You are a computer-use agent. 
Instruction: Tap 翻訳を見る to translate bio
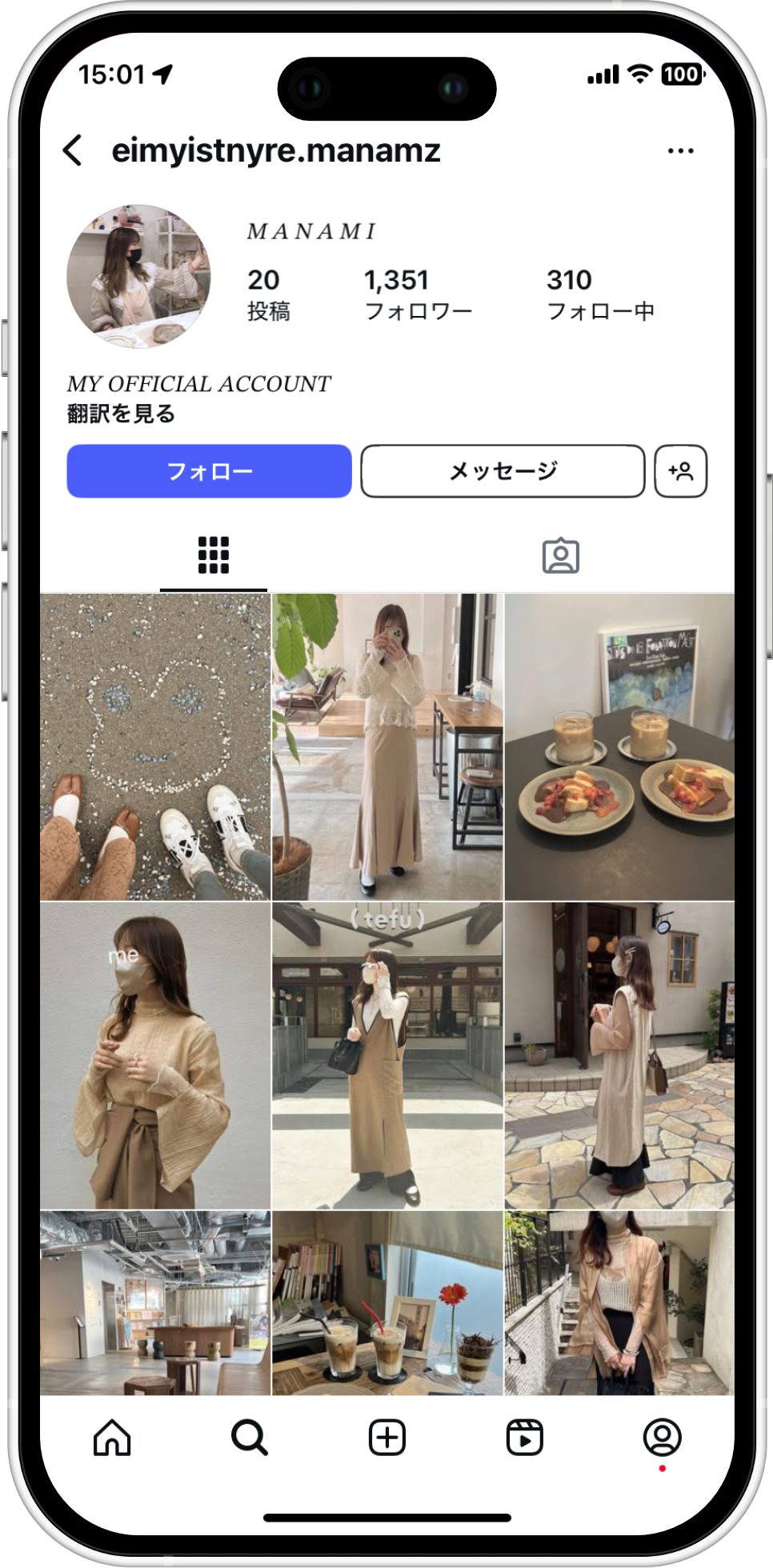point(121,414)
